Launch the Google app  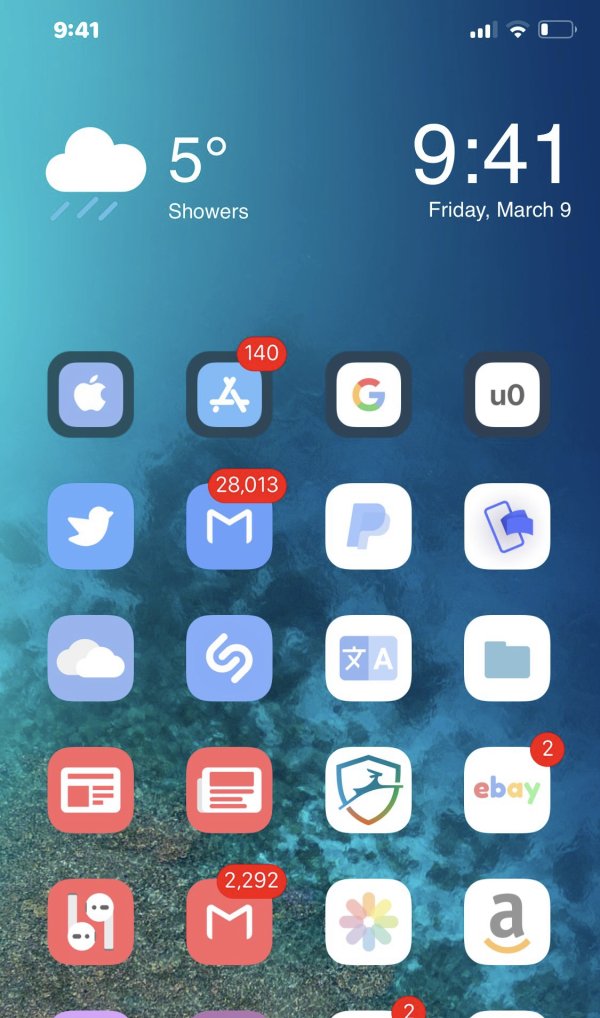tap(368, 394)
